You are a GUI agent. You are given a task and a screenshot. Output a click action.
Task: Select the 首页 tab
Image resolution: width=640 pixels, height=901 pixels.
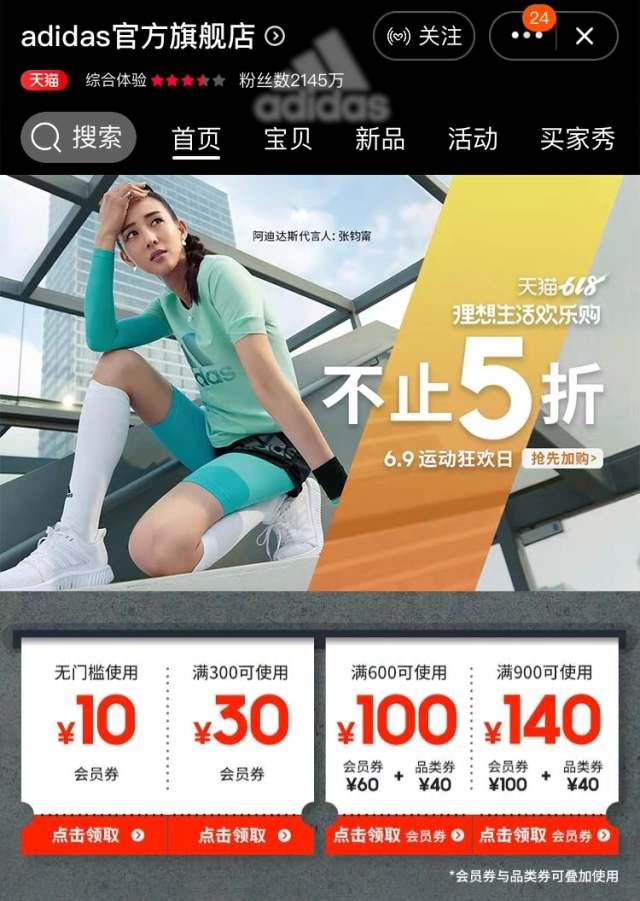point(196,139)
